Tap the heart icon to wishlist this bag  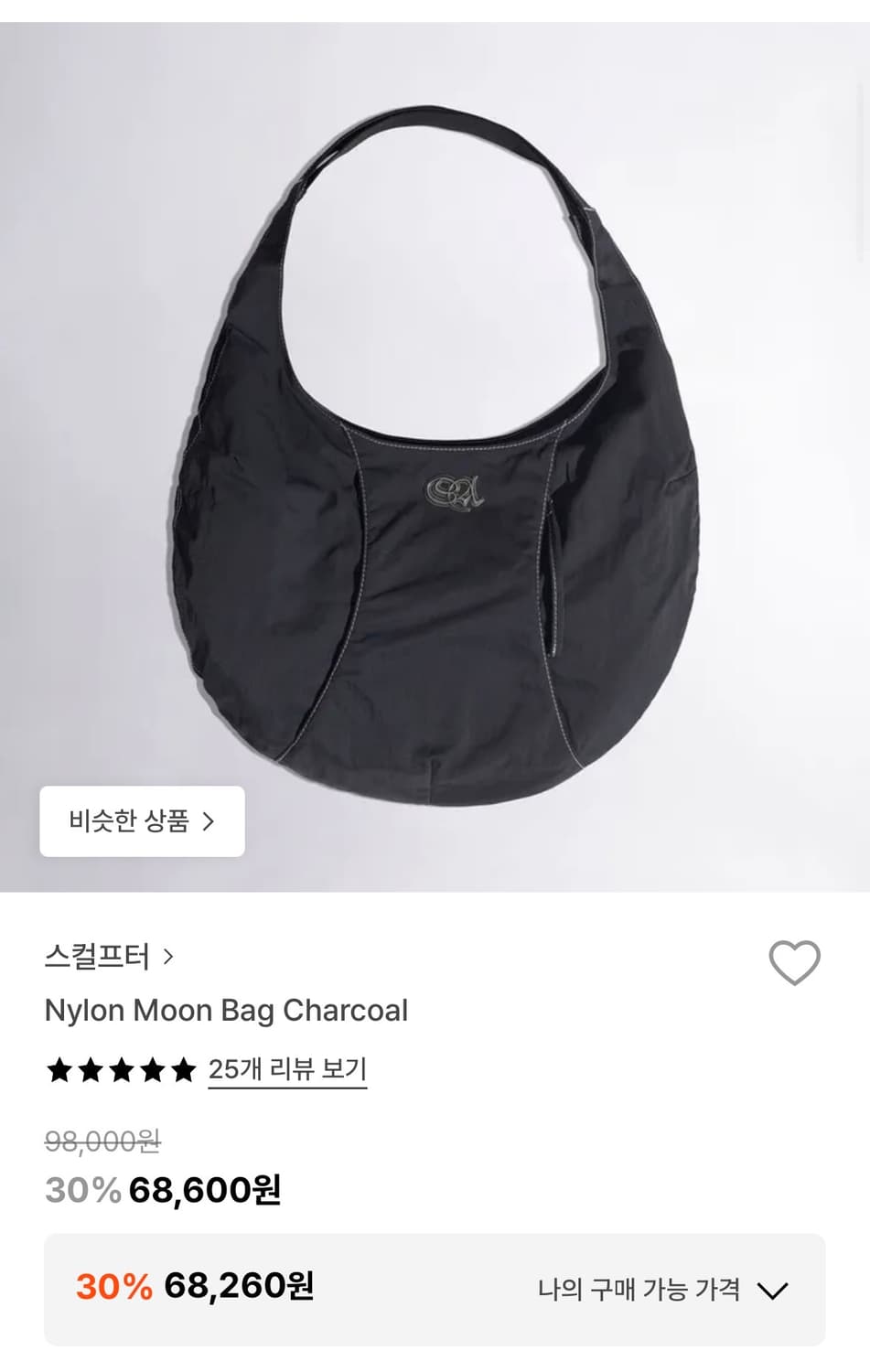(795, 960)
